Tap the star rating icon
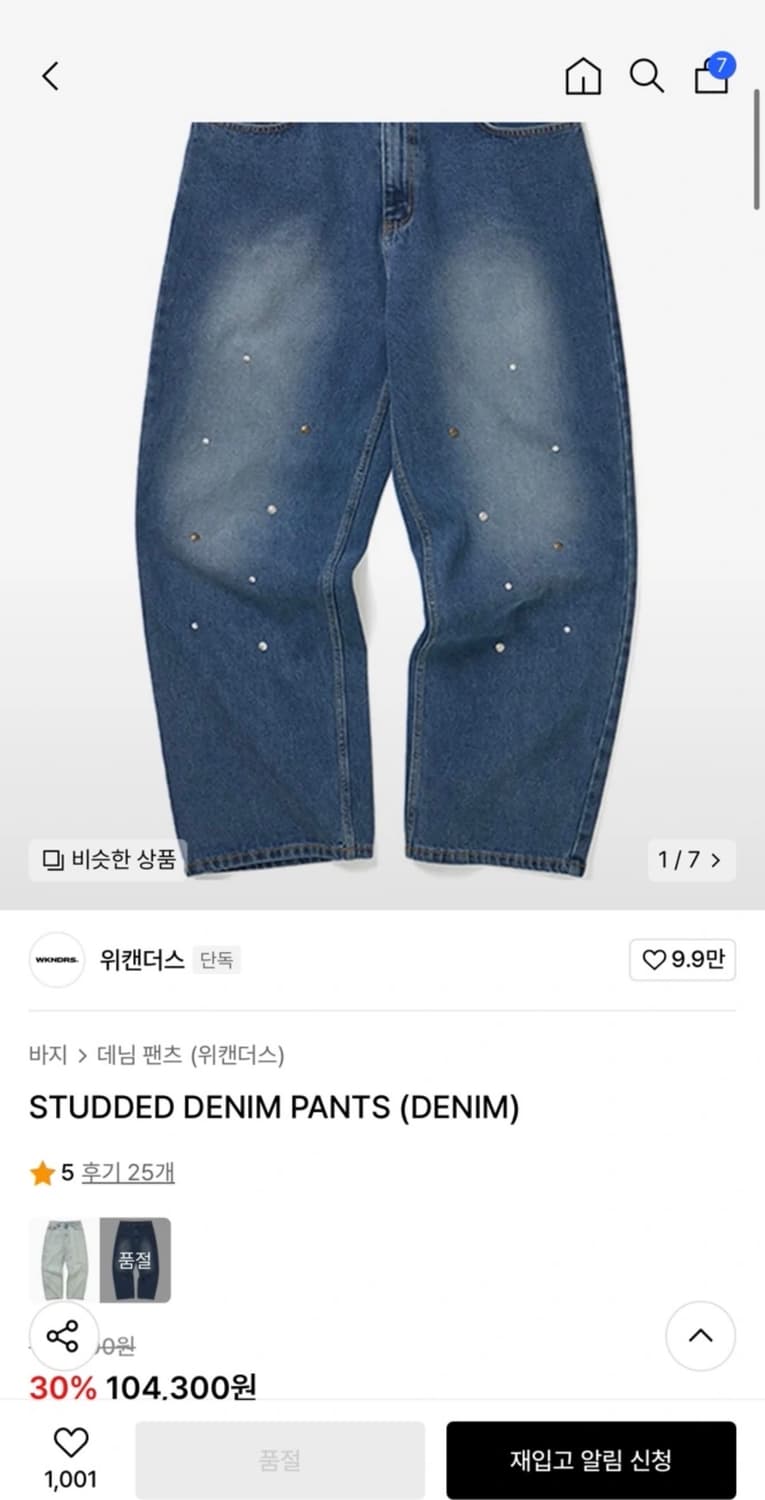 click(x=42, y=1172)
